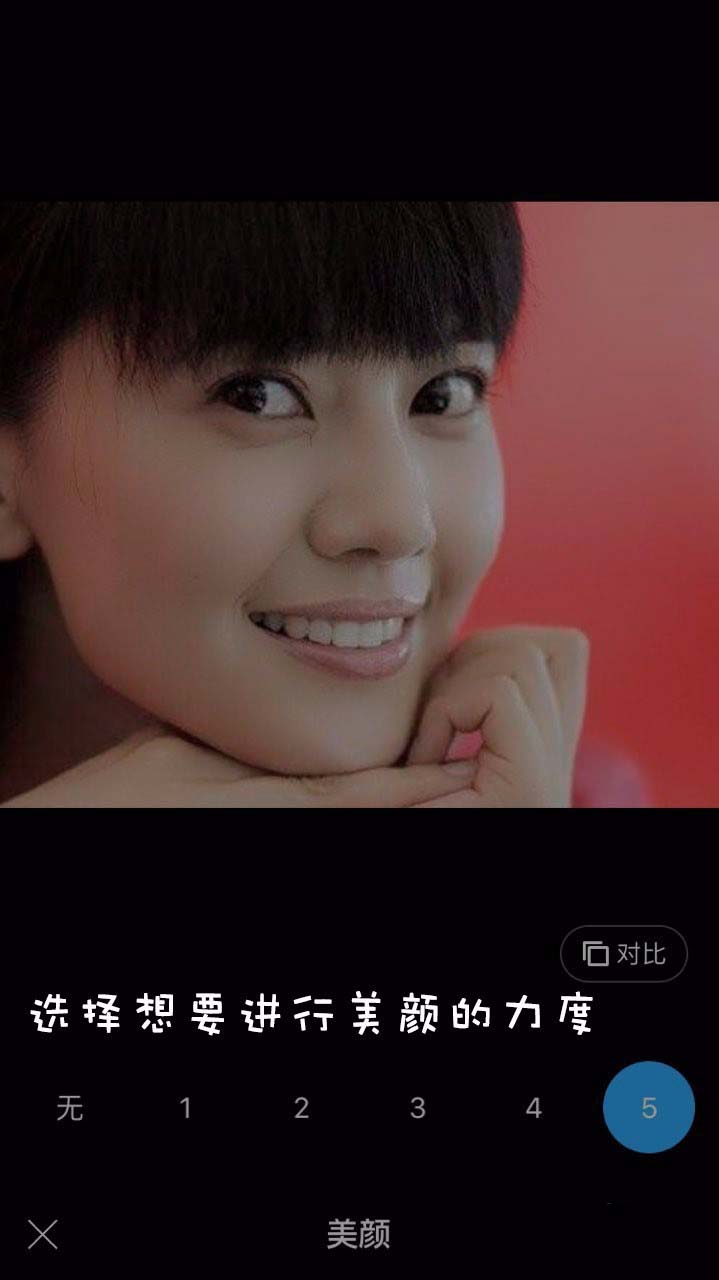Screen dimensions: 719x1280
Task: Tap the 对比 compare button
Action: [x=624, y=954]
